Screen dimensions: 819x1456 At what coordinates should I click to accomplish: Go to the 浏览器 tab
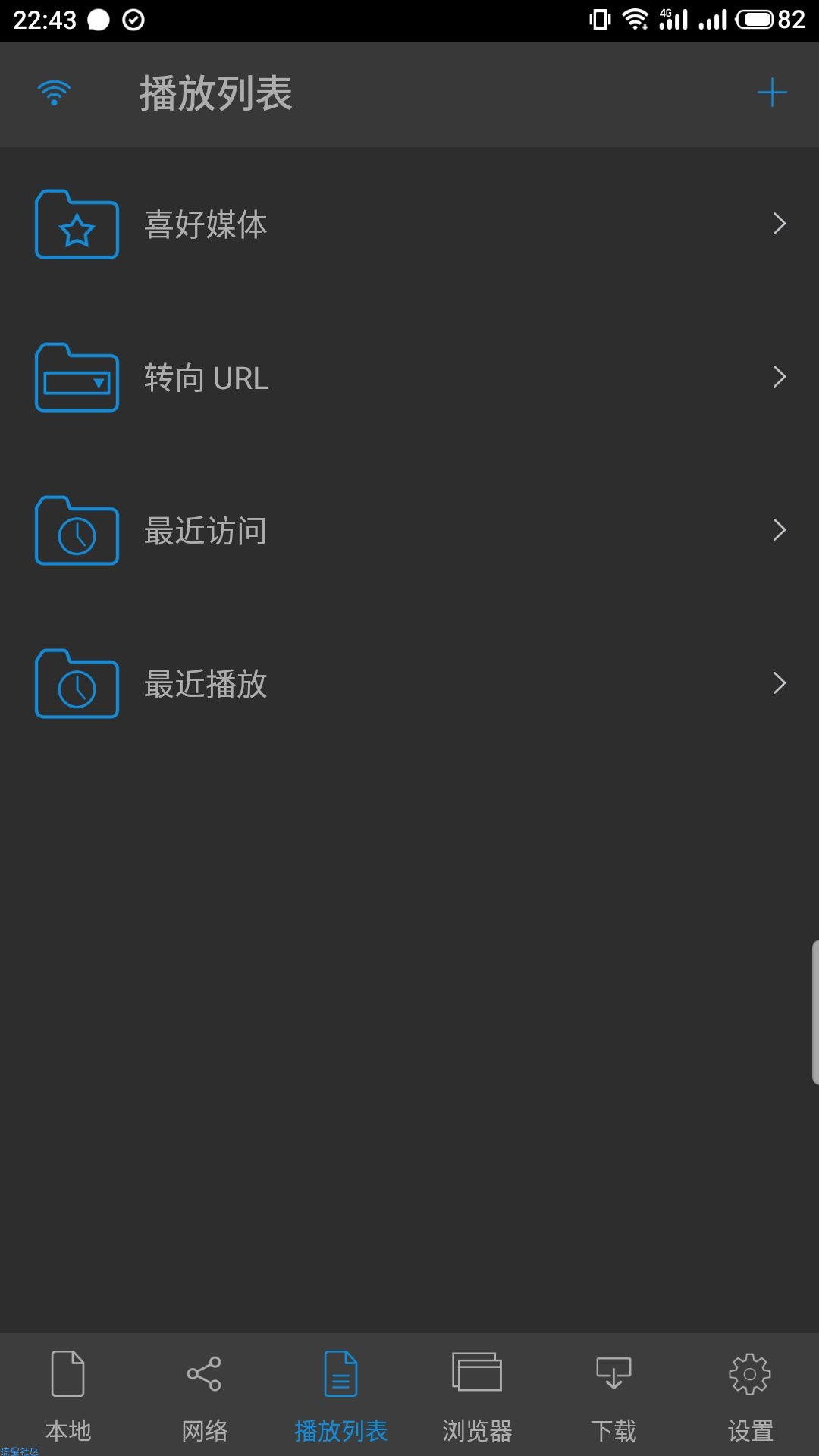[x=477, y=1395]
